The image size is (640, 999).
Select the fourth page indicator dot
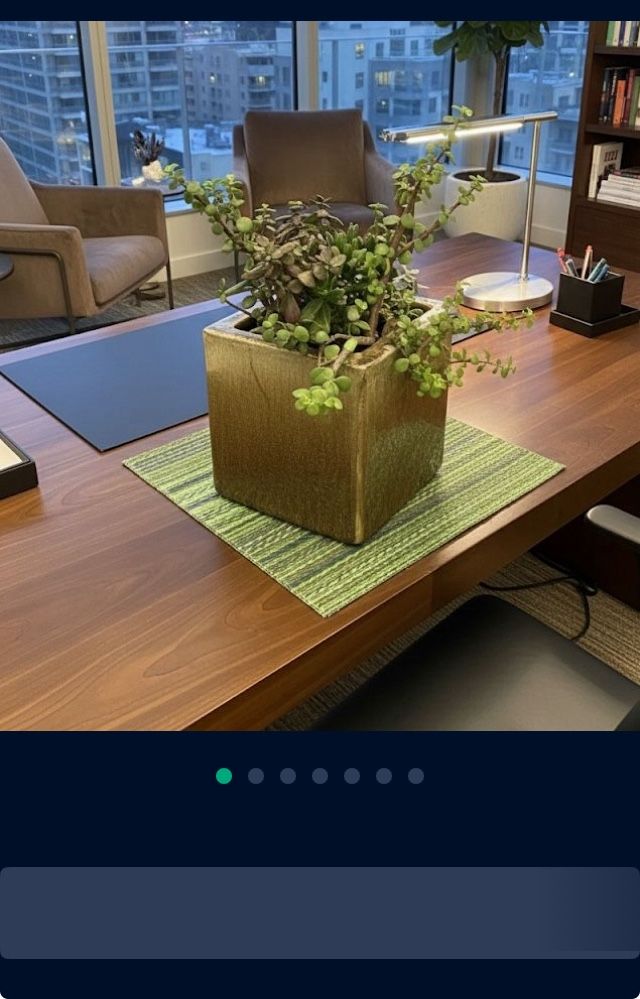pos(320,776)
